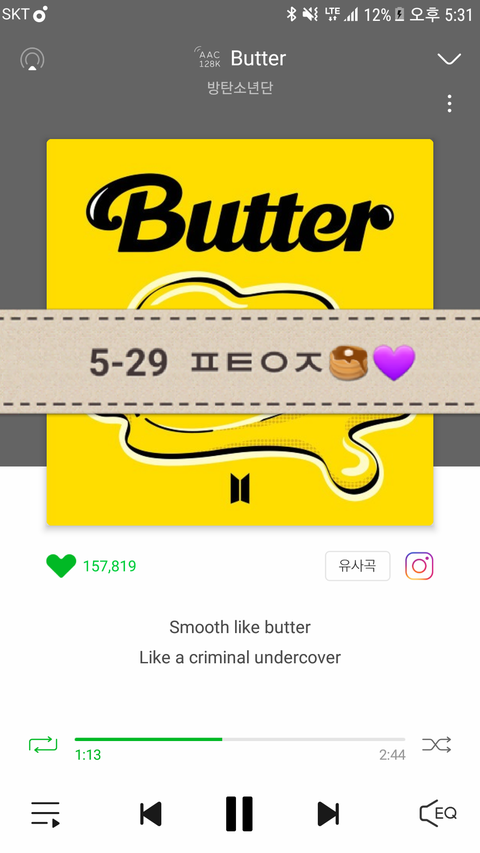This screenshot has height=853, width=480.
Task: Open the cast/AirPlay output icon
Action: 32,59
